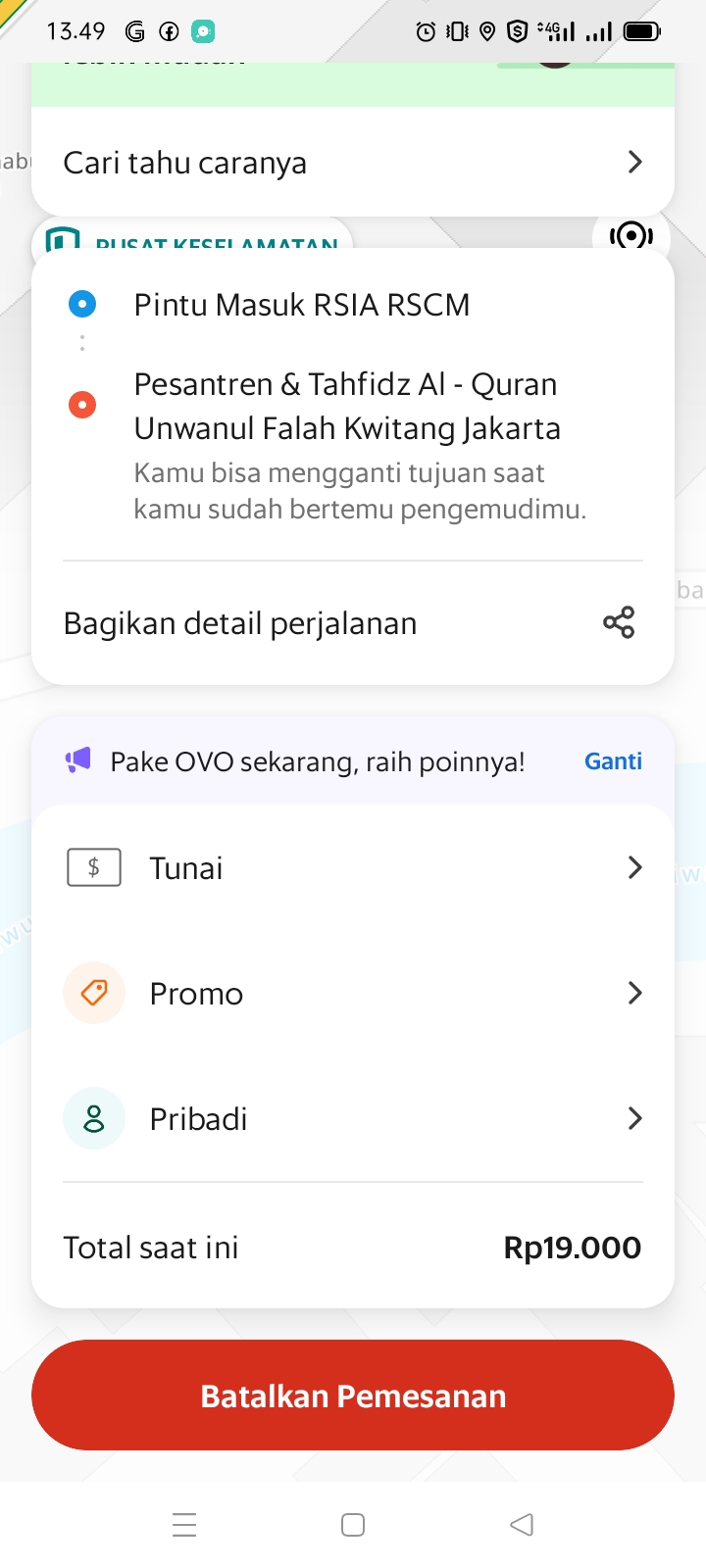Viewport: 706px width, 1568px height.
Task: Open Cari tahu caranya row
Action: pyautogui.click(x=353, y=163)
